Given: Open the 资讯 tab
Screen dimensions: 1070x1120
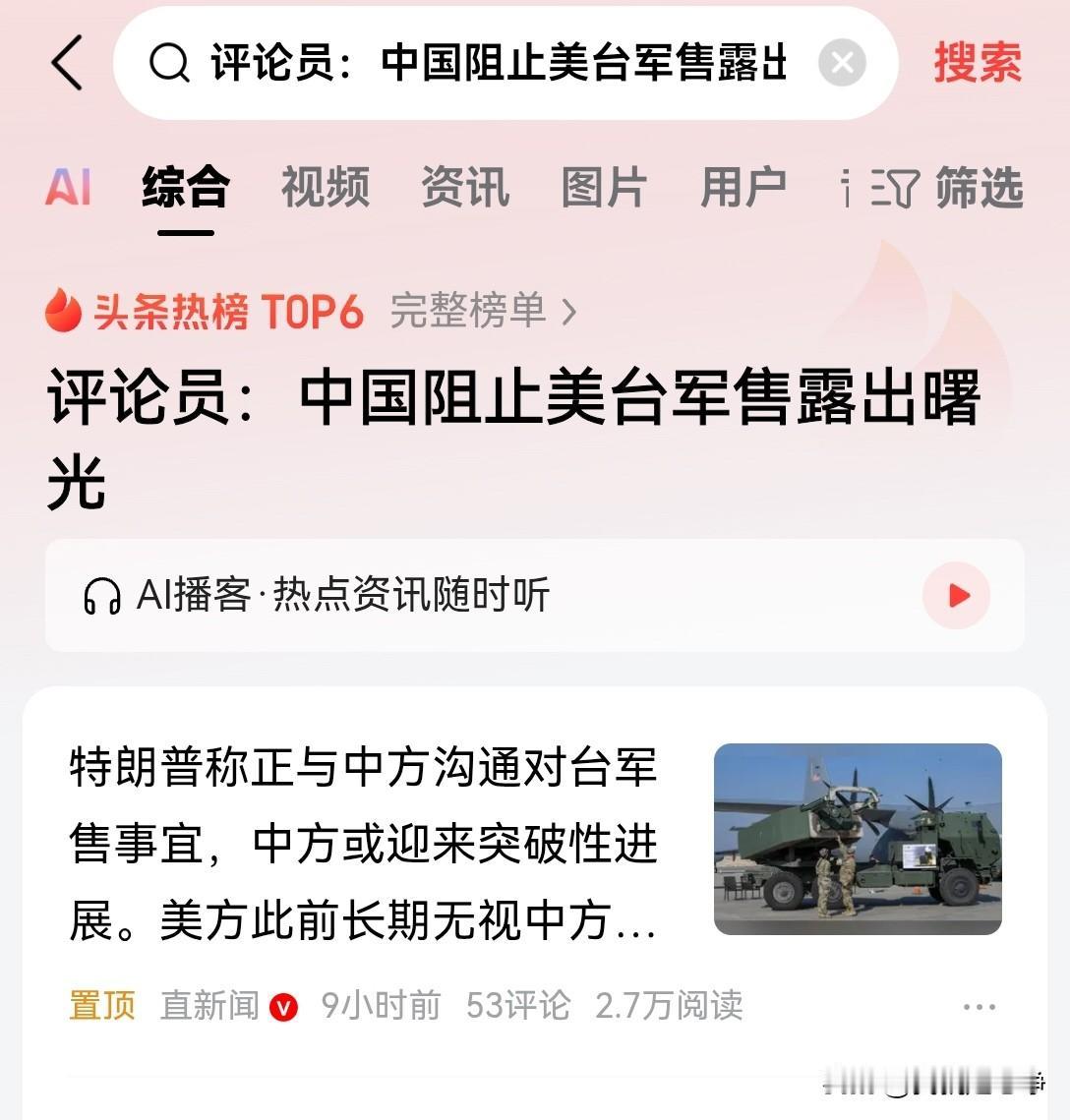Looking at the screenshot, I should [x=464, y=189].
